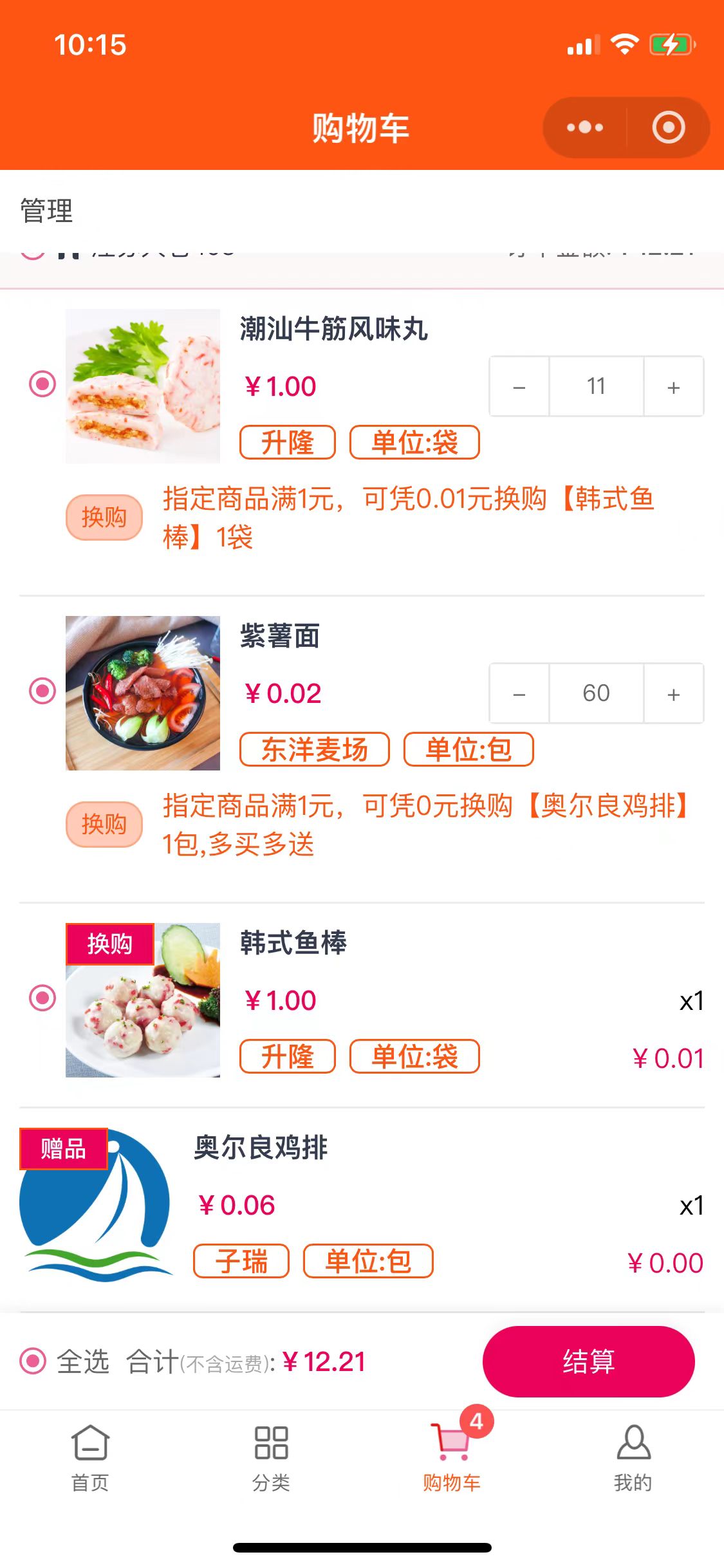This screenshot has height=1568, width=724.
Task: Decrease quantity of 潮汕牛筋风味丸
Action: 519,387
